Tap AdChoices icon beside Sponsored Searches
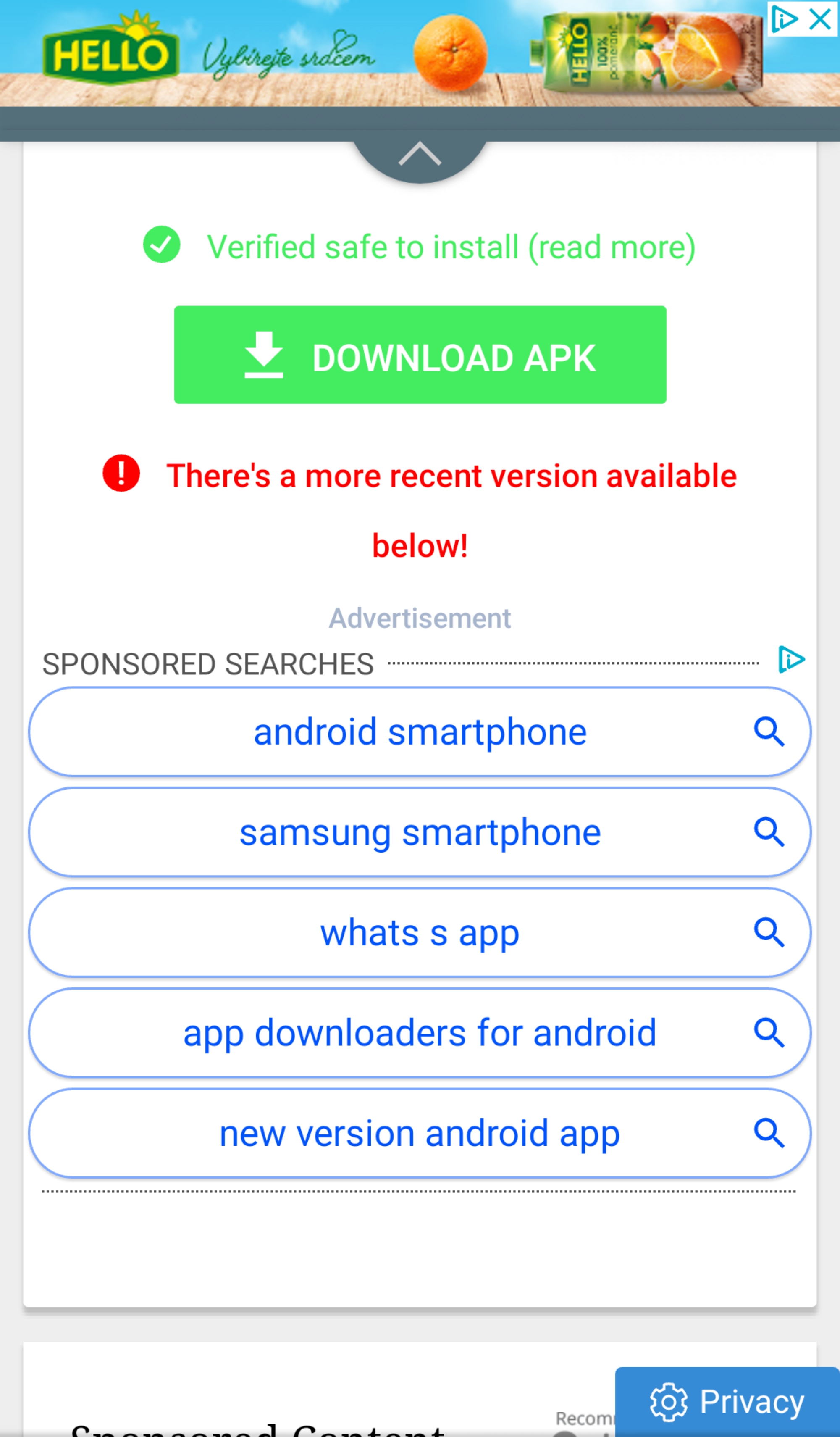 click(792, 660)
